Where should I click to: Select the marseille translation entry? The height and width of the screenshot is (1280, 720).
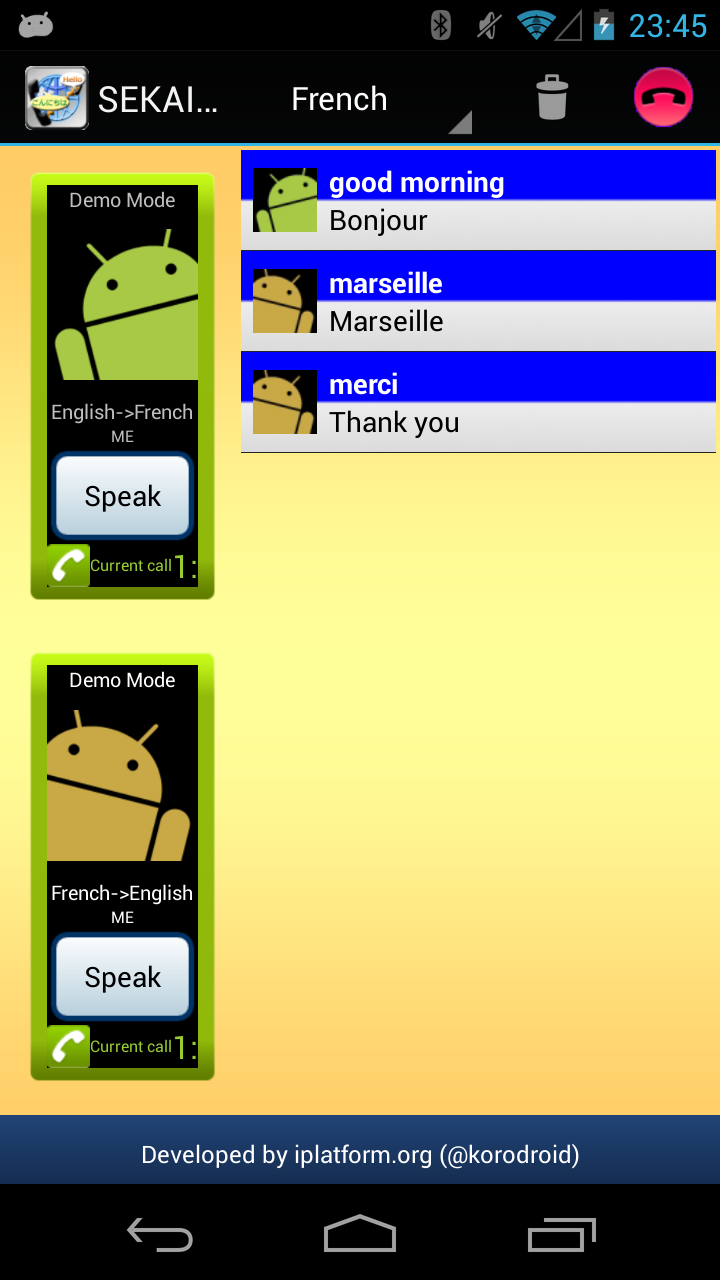478,301
